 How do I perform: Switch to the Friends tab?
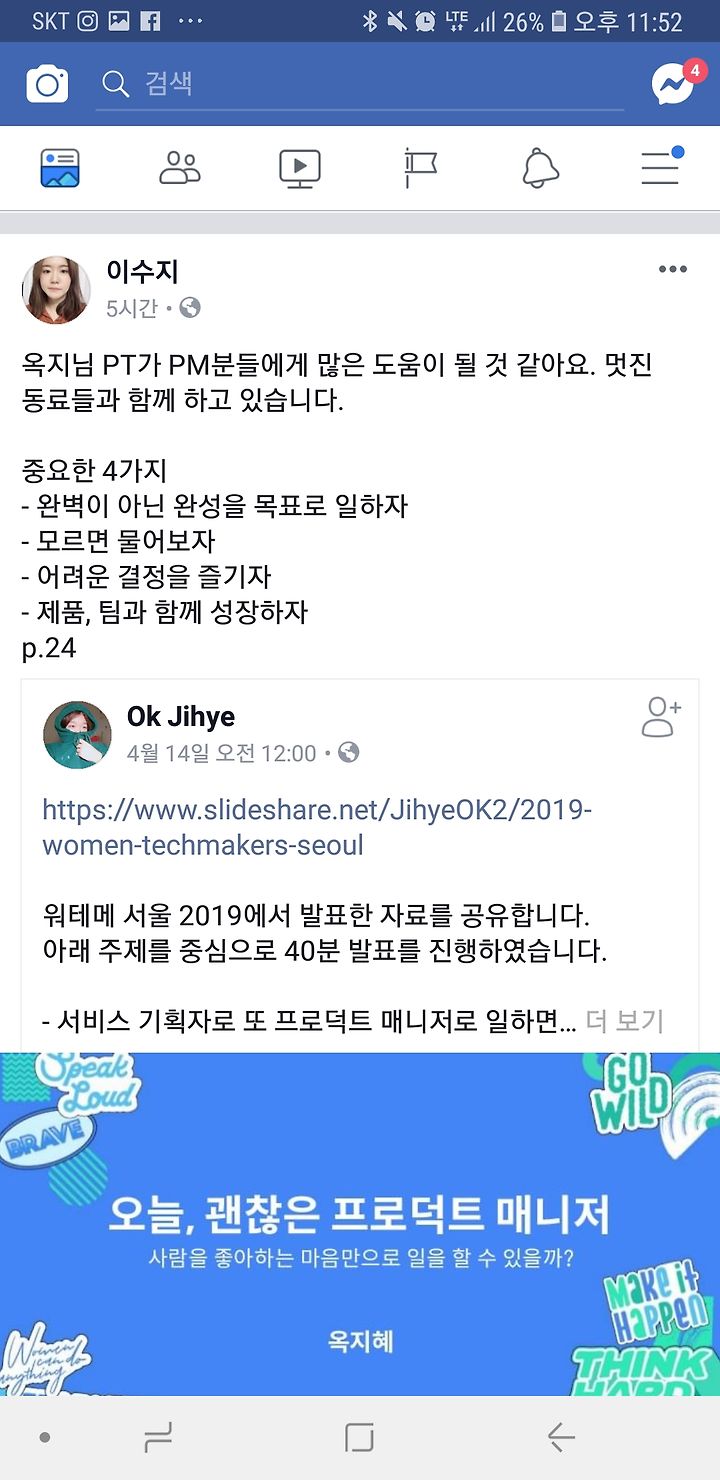point(180,168)
